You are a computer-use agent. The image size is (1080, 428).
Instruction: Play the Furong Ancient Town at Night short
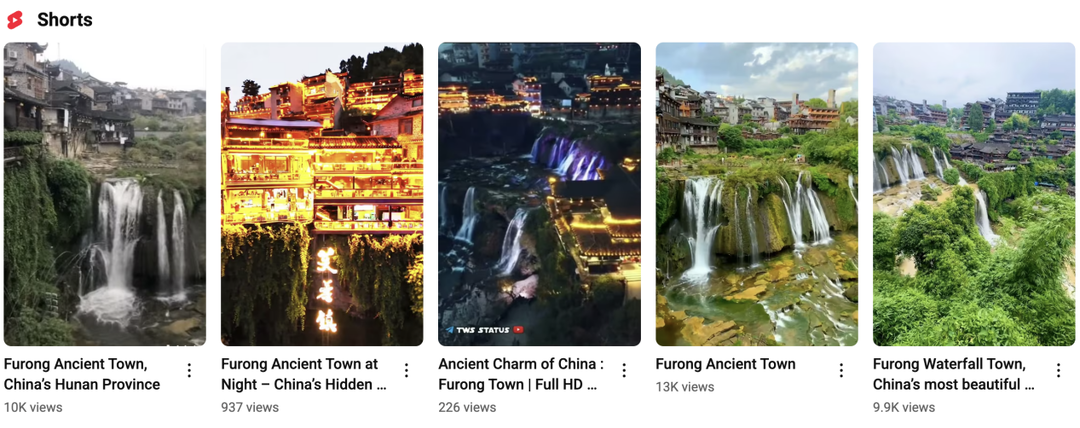click(x=322, y=194)
